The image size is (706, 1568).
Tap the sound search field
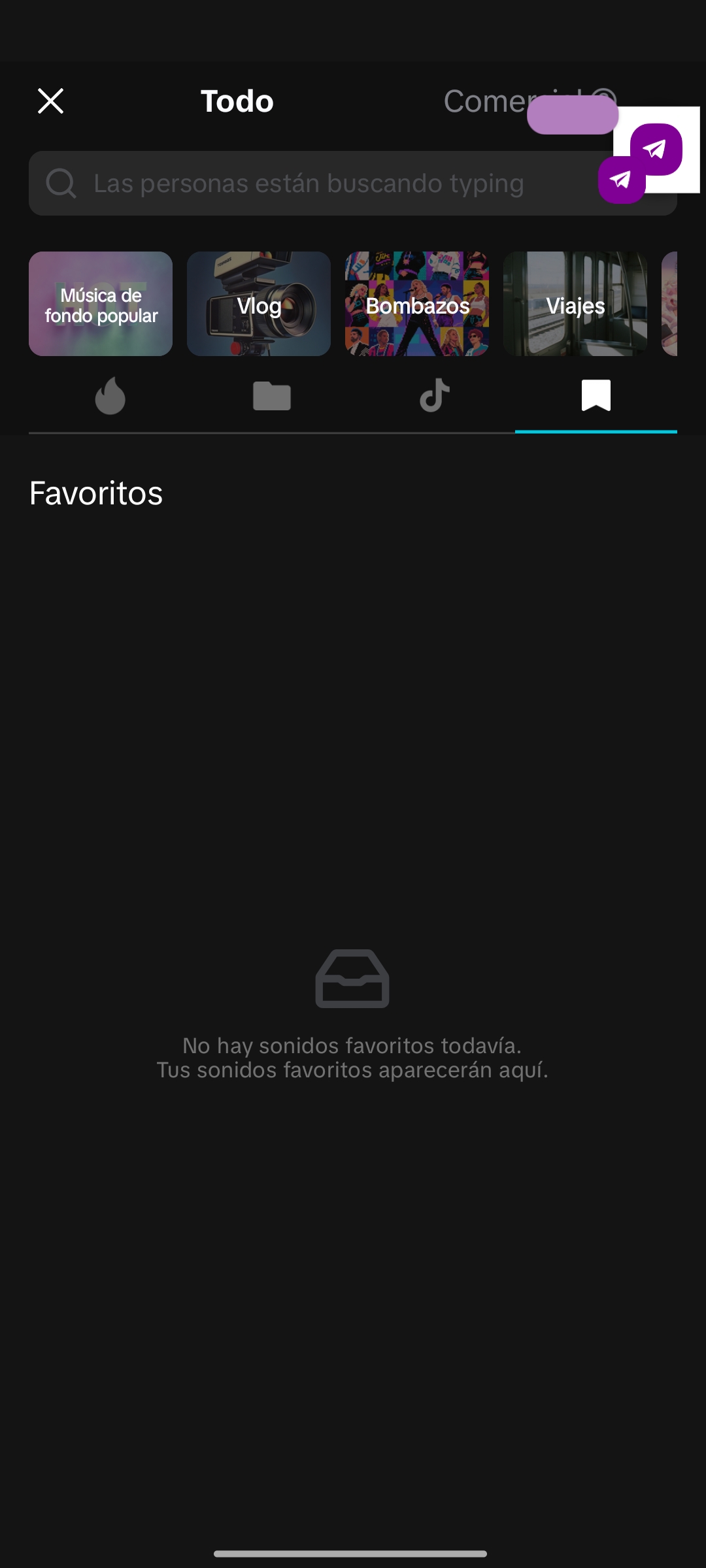pos(314,184)
